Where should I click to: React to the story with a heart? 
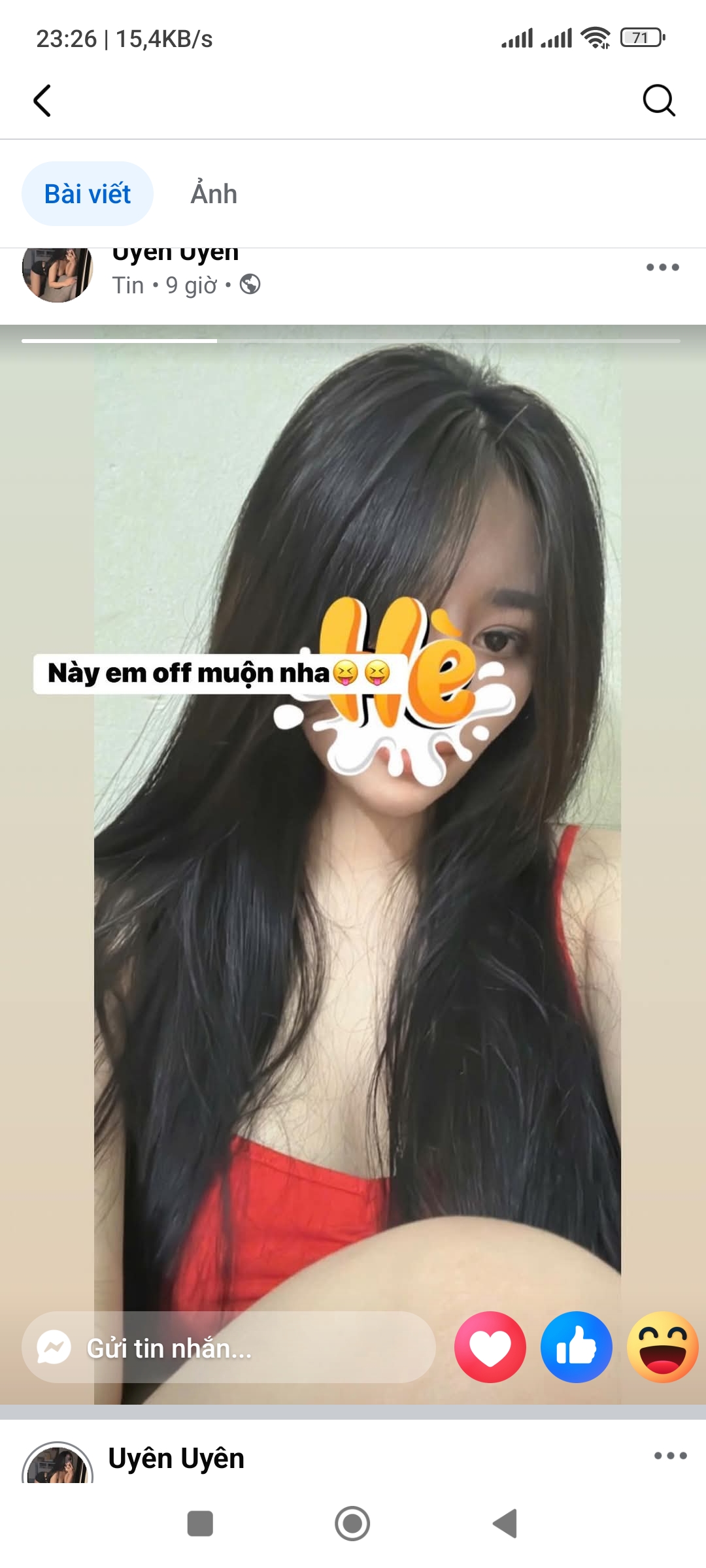[490, 1347]
